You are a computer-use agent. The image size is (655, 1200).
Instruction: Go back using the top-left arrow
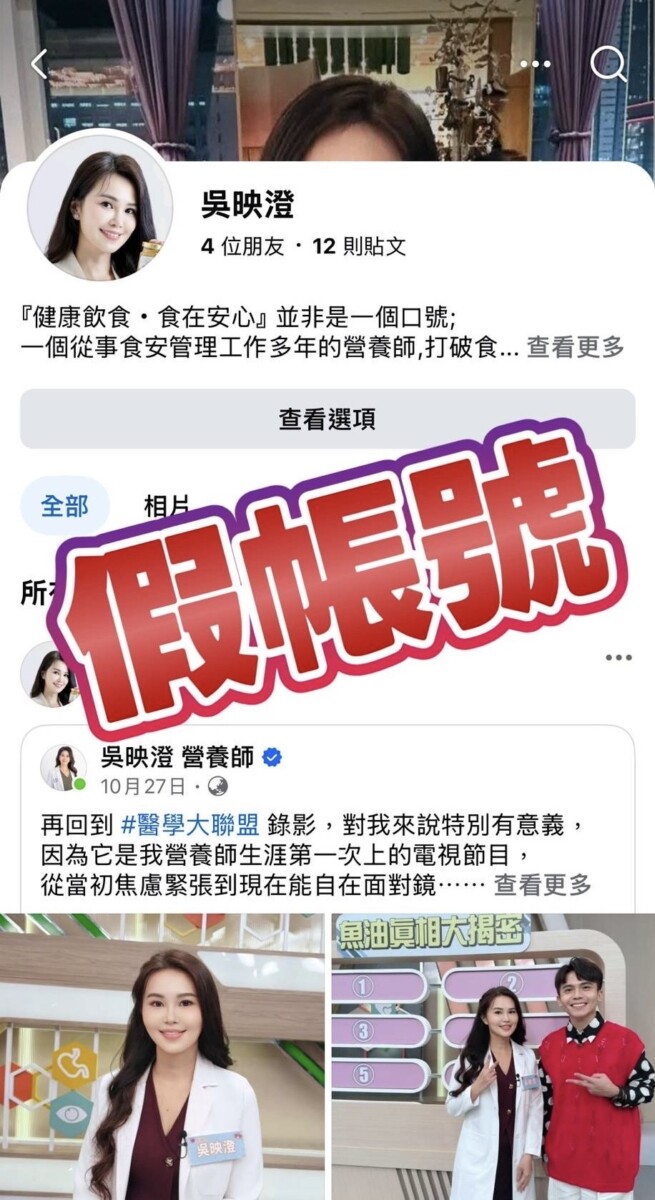click(x=39, y=65)
